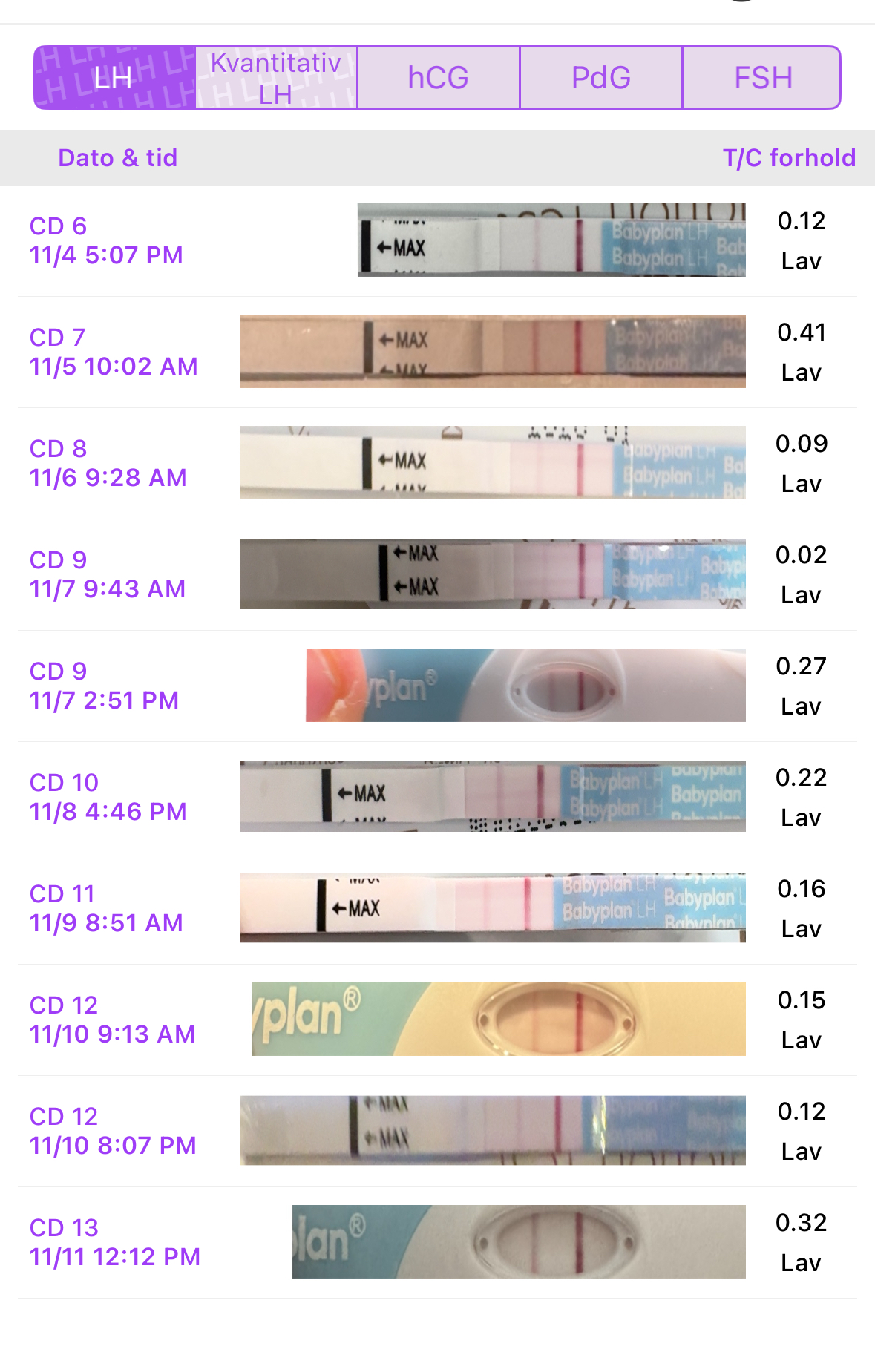
Task: Open the CD 9 test from 11/7 9:43 AM
Action: (437, 574)
